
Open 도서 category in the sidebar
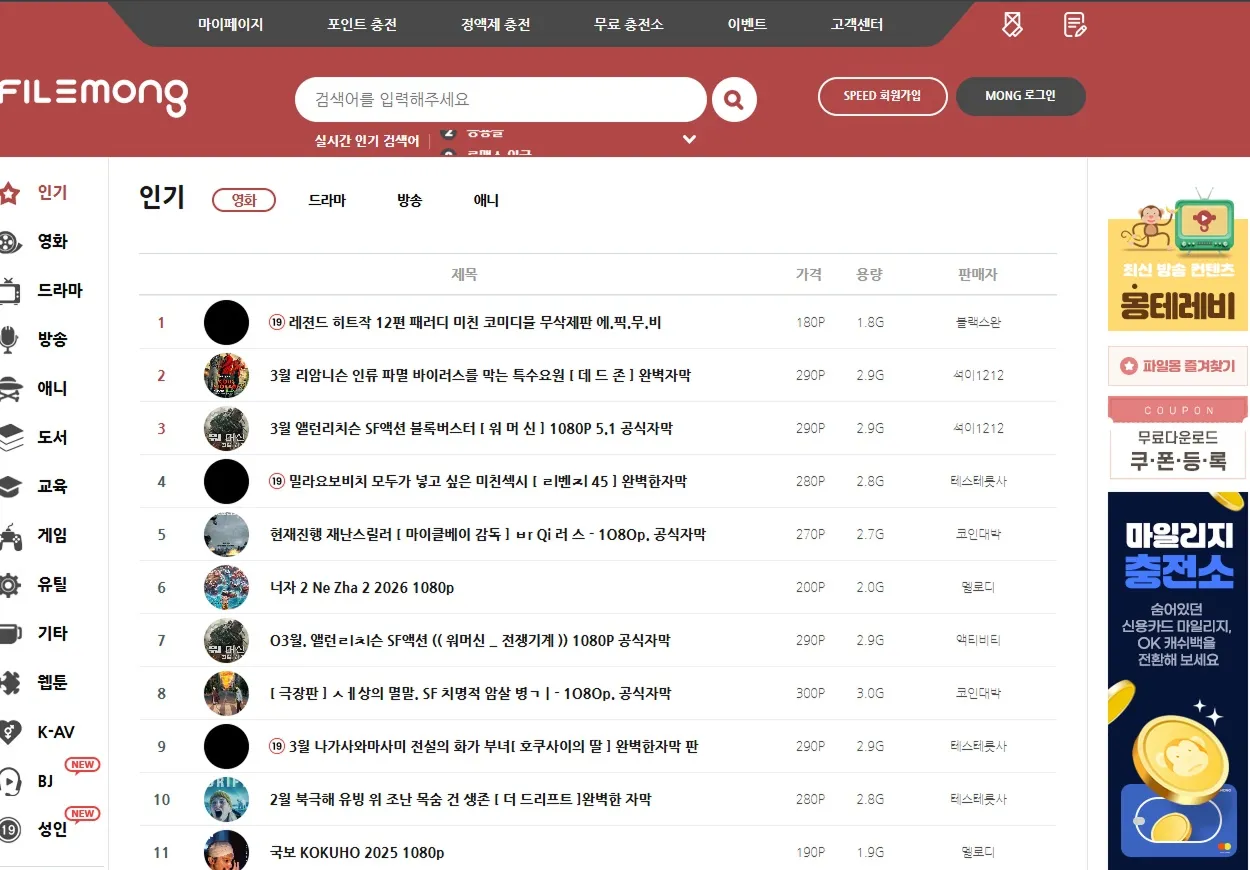click(x=52, y=437)
